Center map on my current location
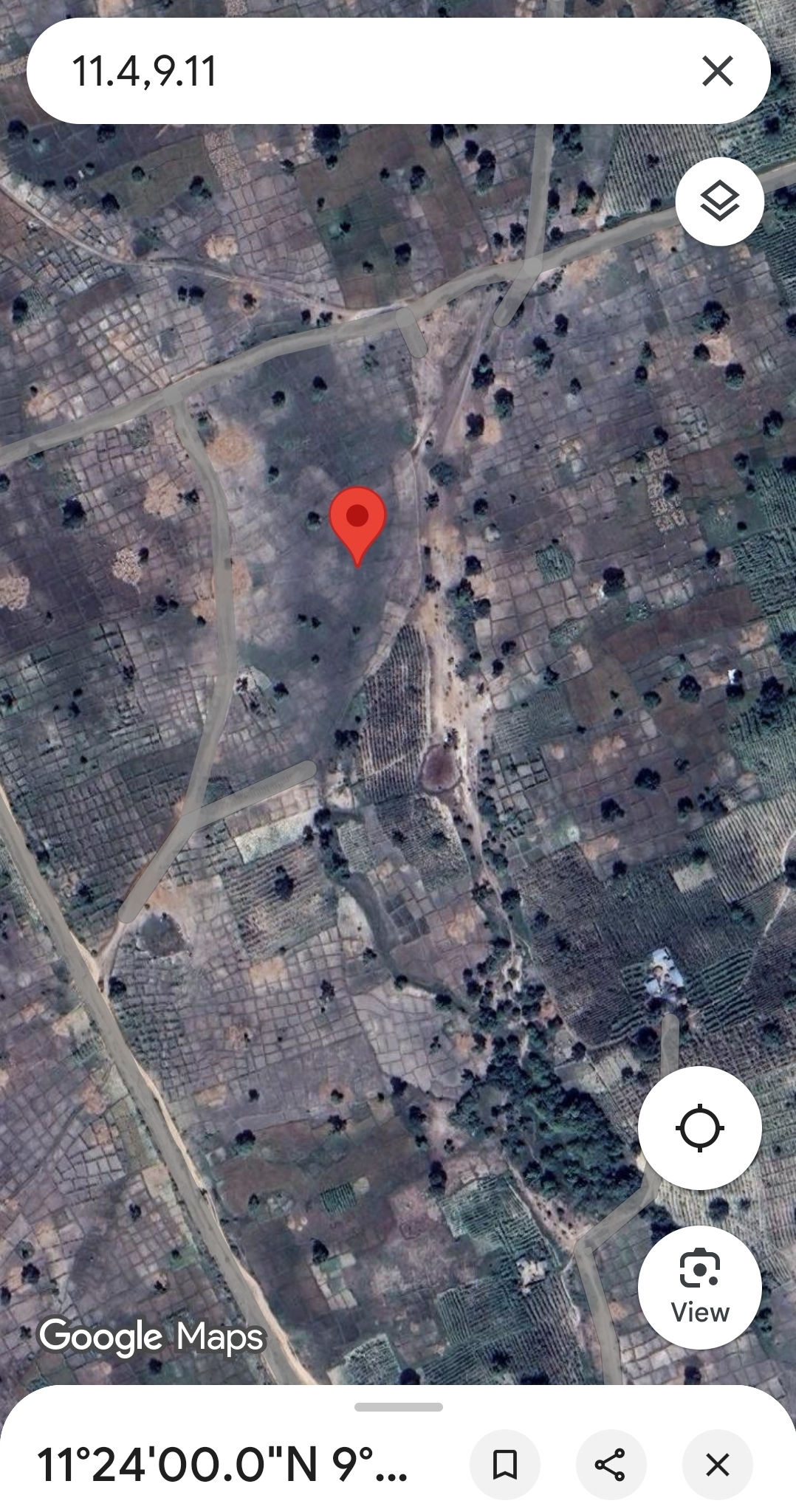 point(699,1127)
